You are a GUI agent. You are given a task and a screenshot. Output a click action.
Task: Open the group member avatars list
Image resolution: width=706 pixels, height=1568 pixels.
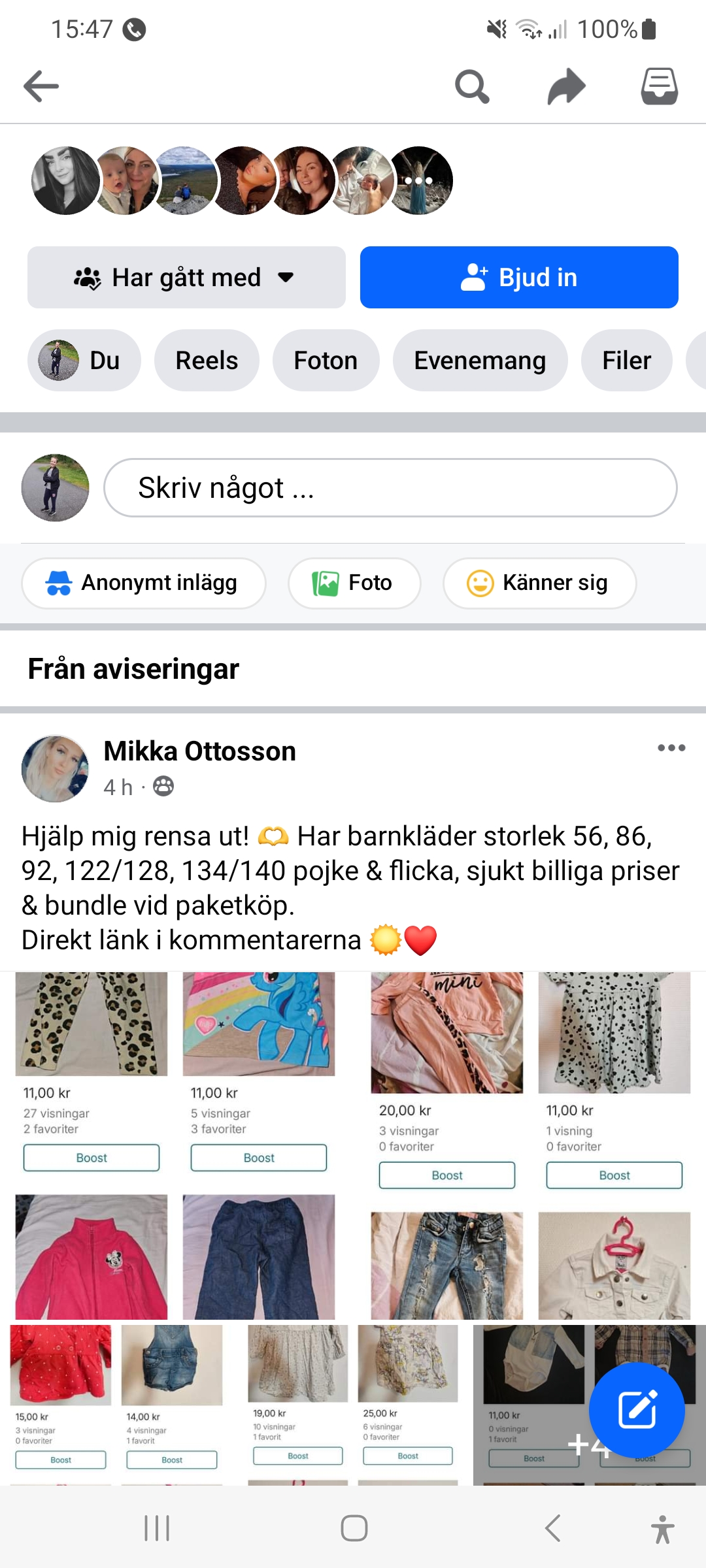(x=242, y=181)
